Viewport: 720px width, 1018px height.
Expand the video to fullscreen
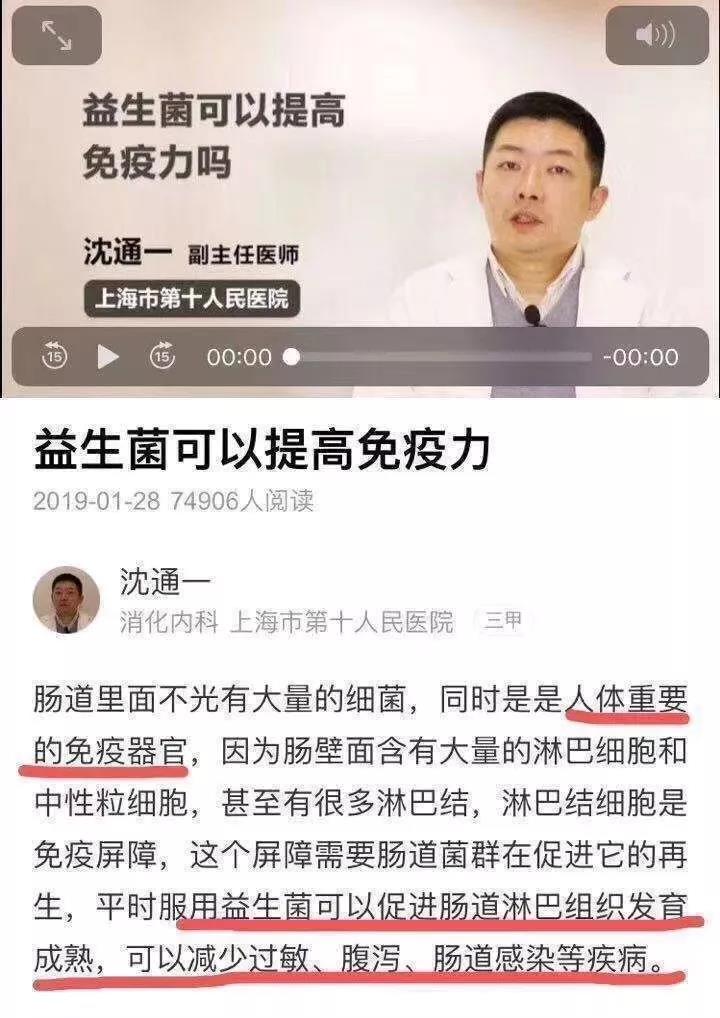[56, 36]
